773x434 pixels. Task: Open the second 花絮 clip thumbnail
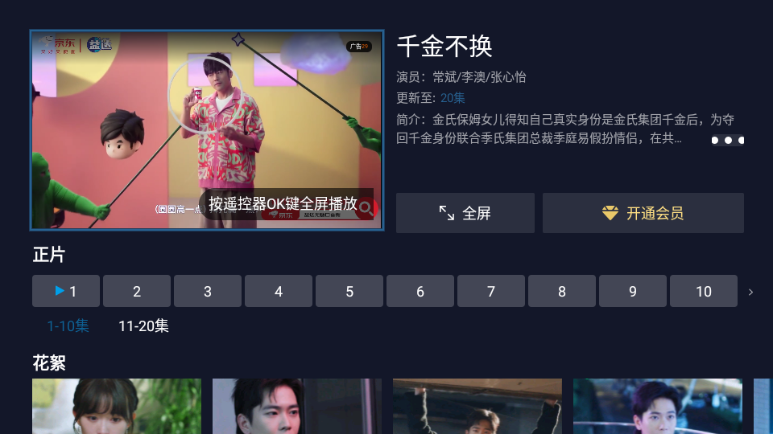(x=297, y=406)
